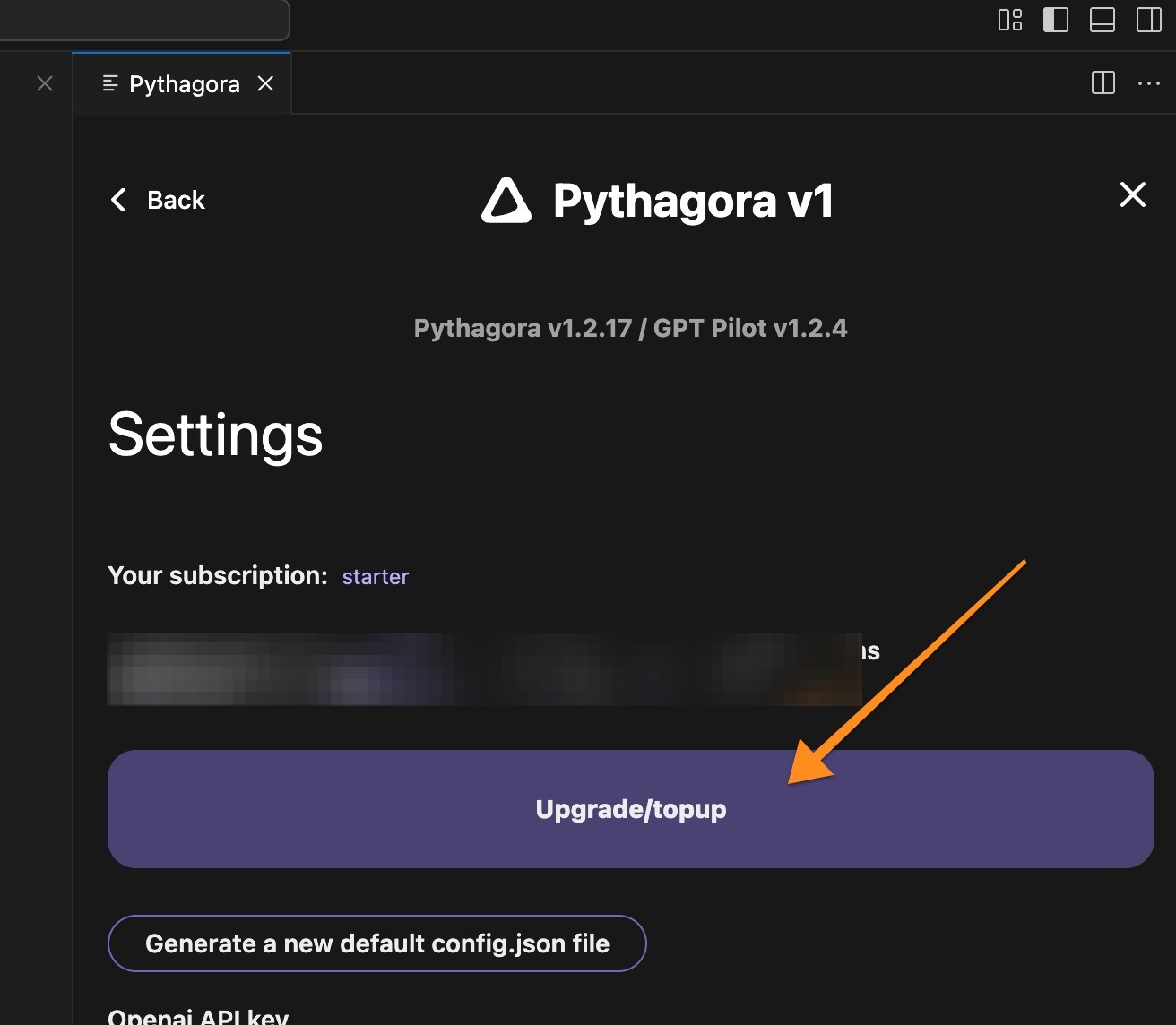This screenshot has height=1025, width=1176.
Task: Generate a new default config.json file
Action: click(376, 943)
